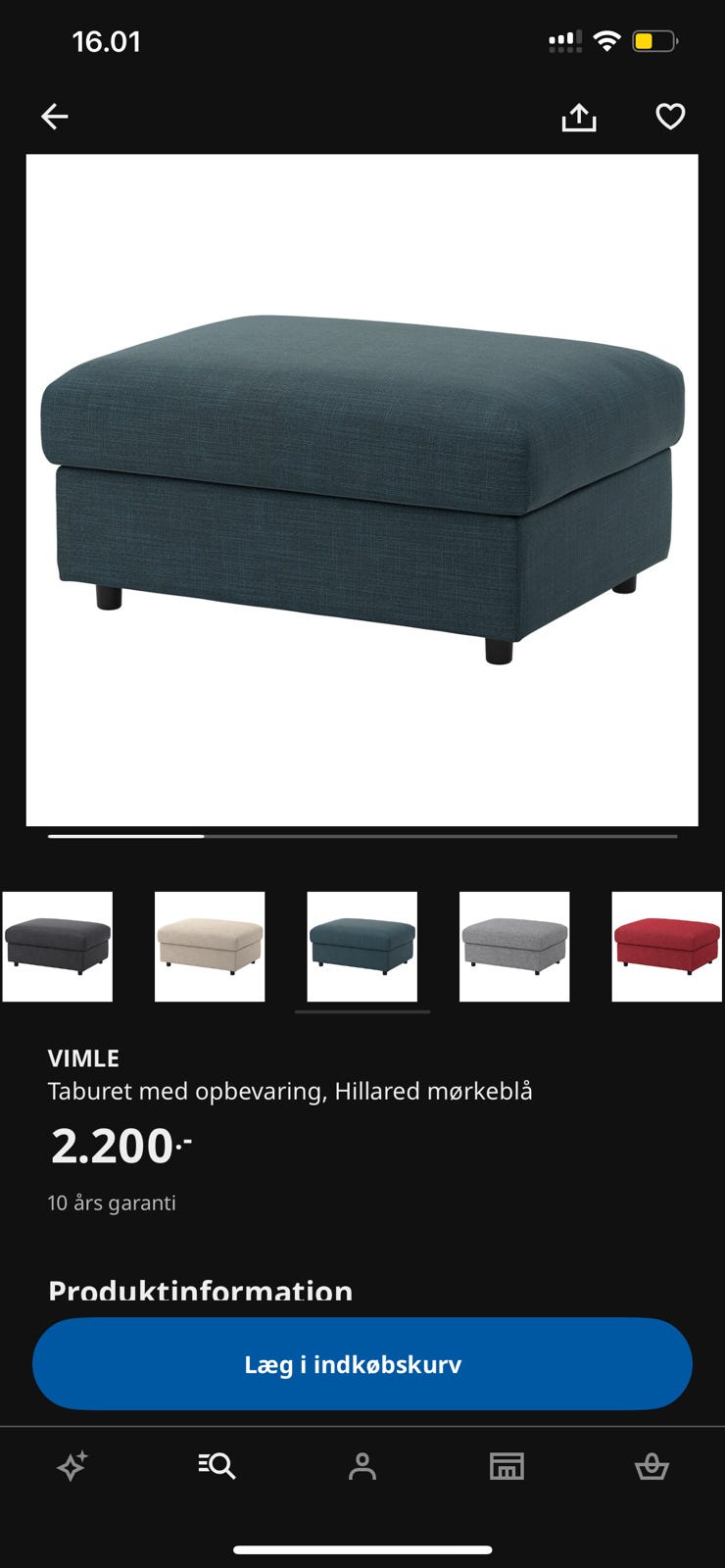Switch to the store tab
Image resolution: width=725 pixels, height=1568 pixels.
[x=507, y=1466]
